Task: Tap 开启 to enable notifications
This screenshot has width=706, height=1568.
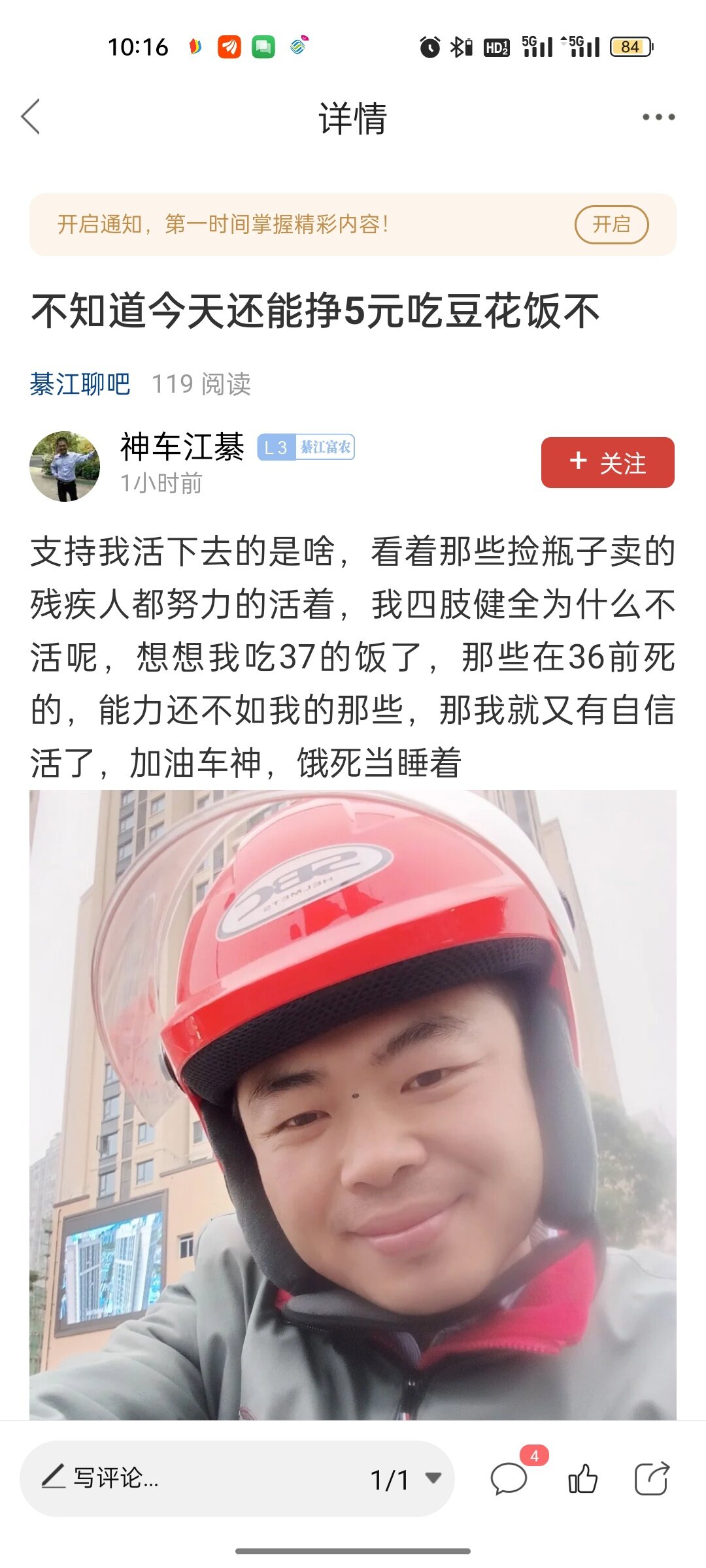Action: click(x=611, y=224)
